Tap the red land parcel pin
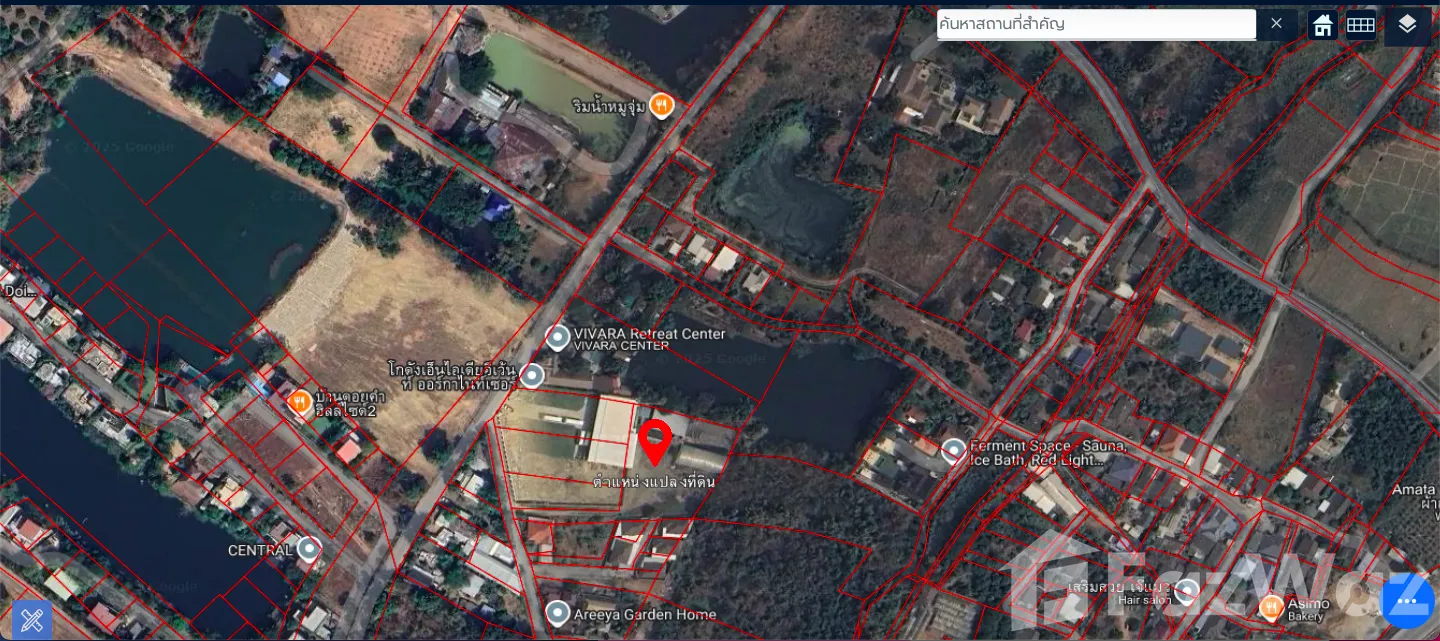Screen dimensions: 1440x641 [x=654, y=442]
